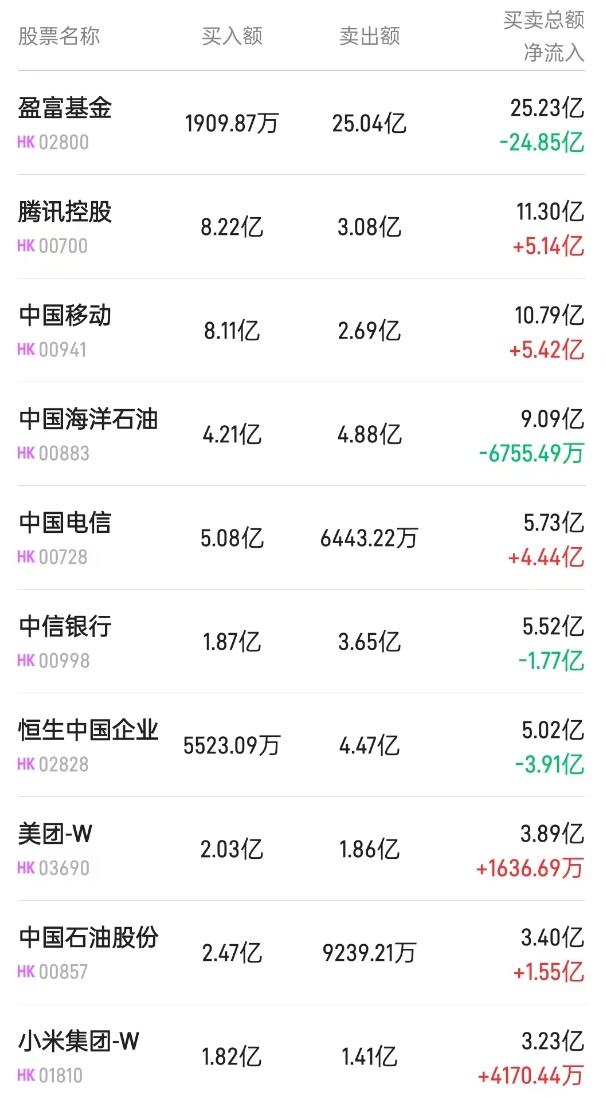Tap the 小米集团-W row
606x1098 pixels.
coord(79,1042)
